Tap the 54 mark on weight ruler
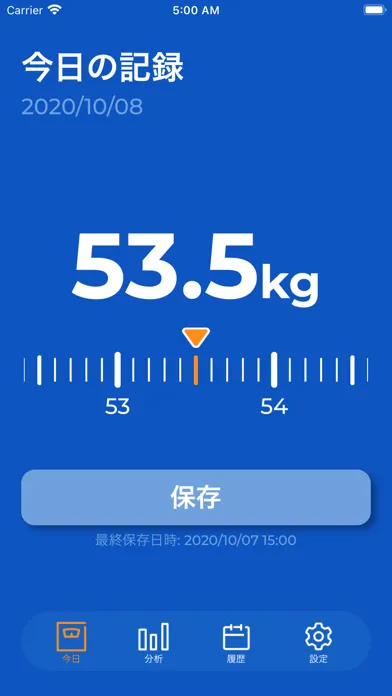 coord(274,406)
